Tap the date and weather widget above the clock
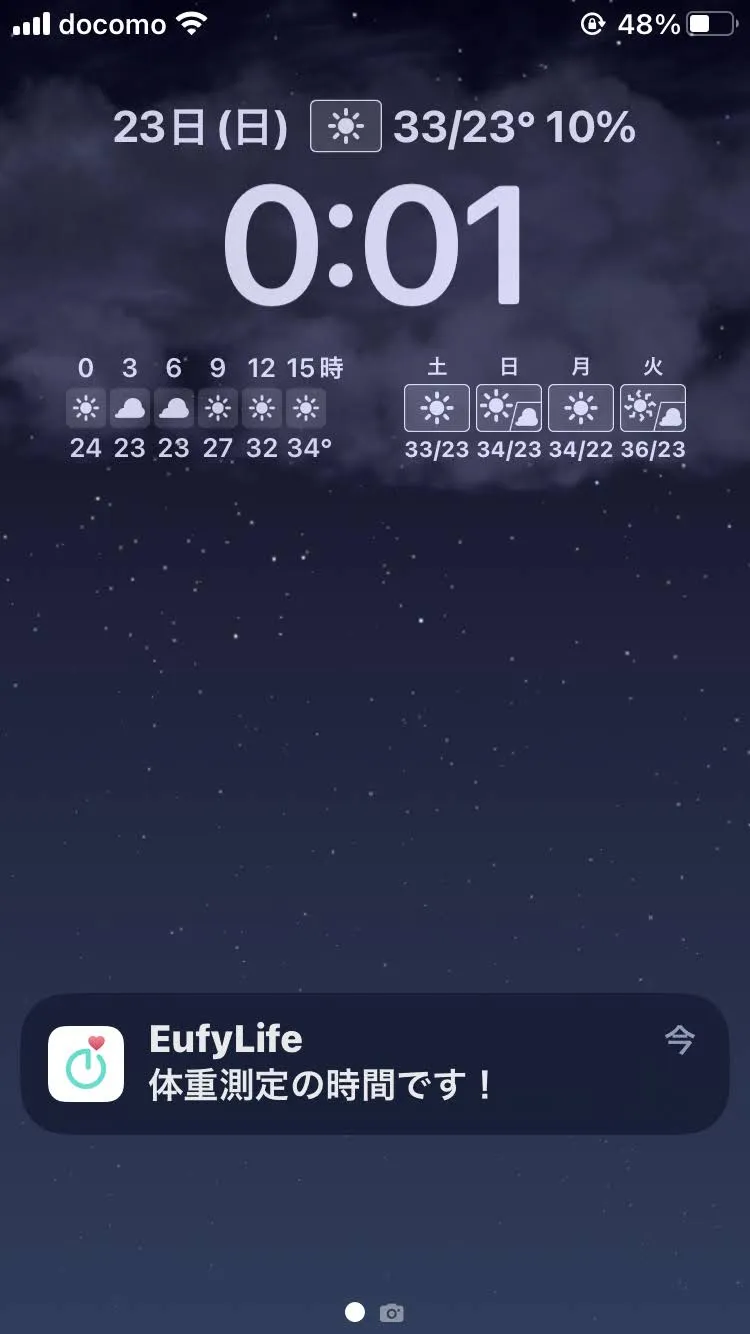This screenshot has width=750, height=1334. 374,128
